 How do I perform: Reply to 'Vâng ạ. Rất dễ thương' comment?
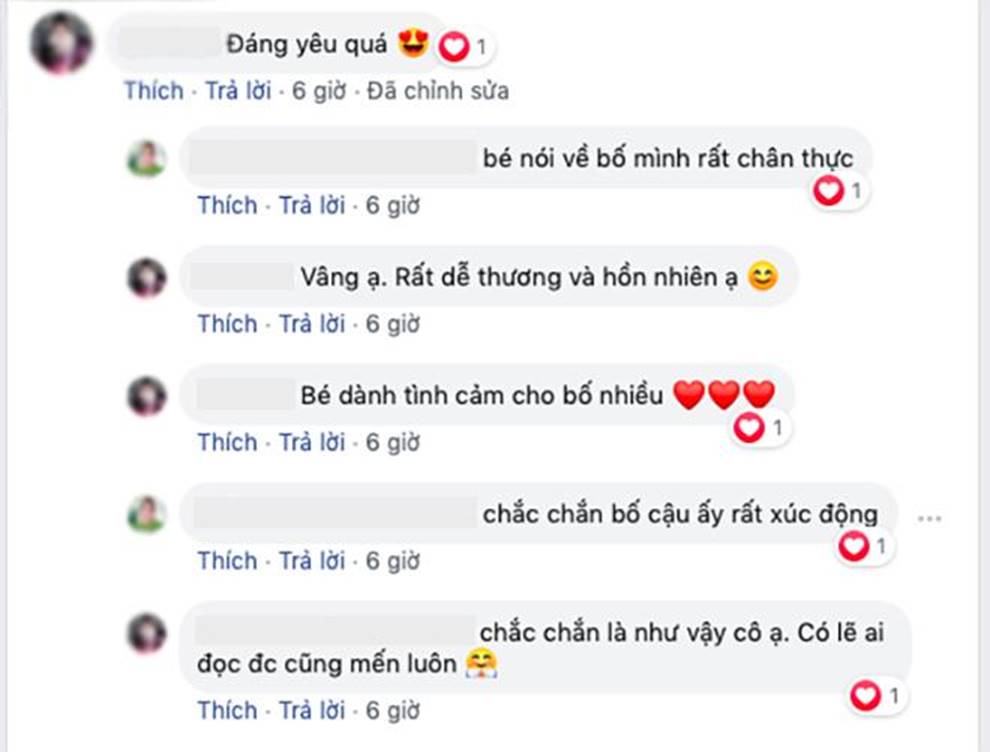[311, 324]
